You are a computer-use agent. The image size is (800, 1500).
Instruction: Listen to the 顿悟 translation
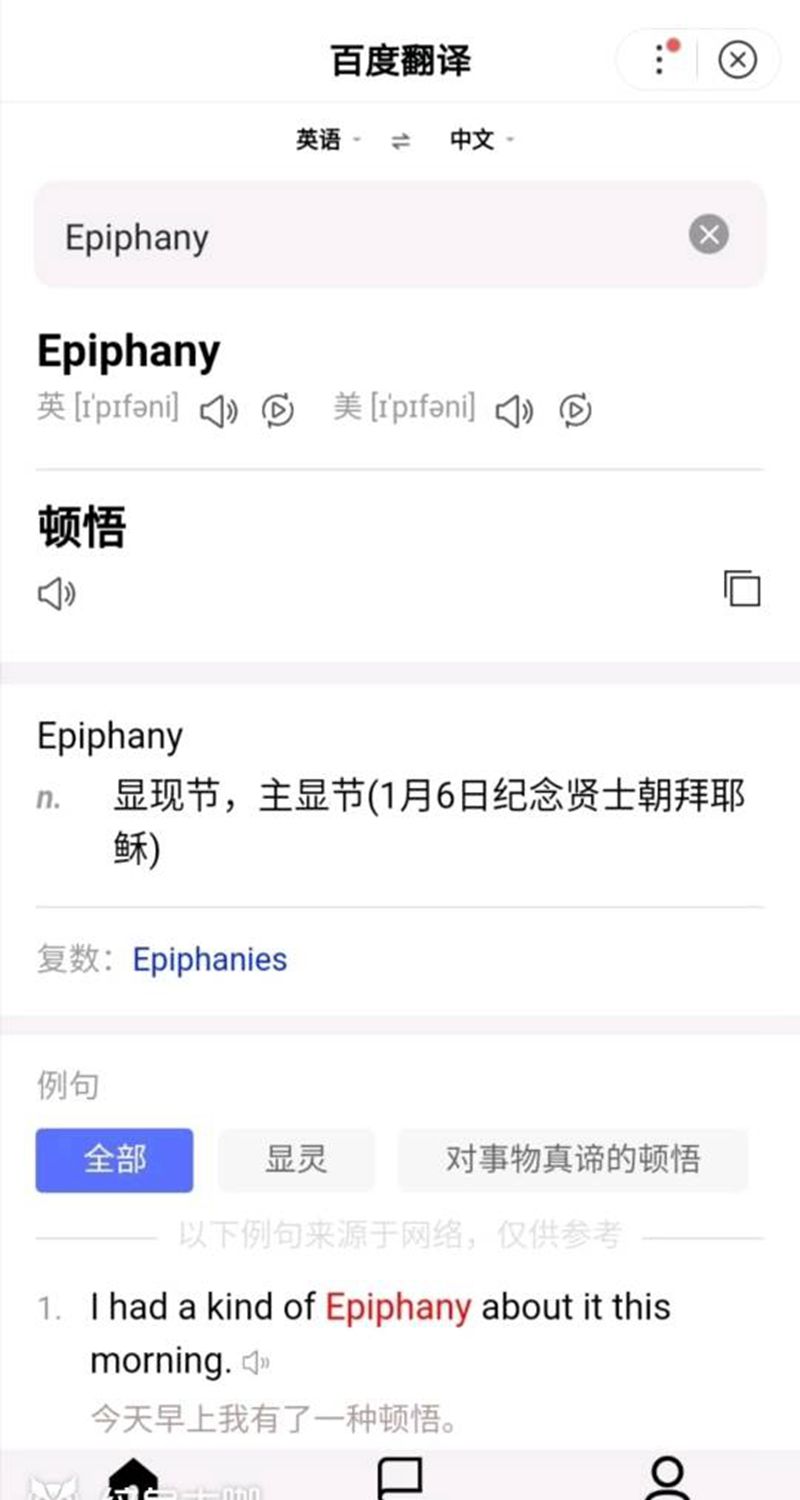56,594
